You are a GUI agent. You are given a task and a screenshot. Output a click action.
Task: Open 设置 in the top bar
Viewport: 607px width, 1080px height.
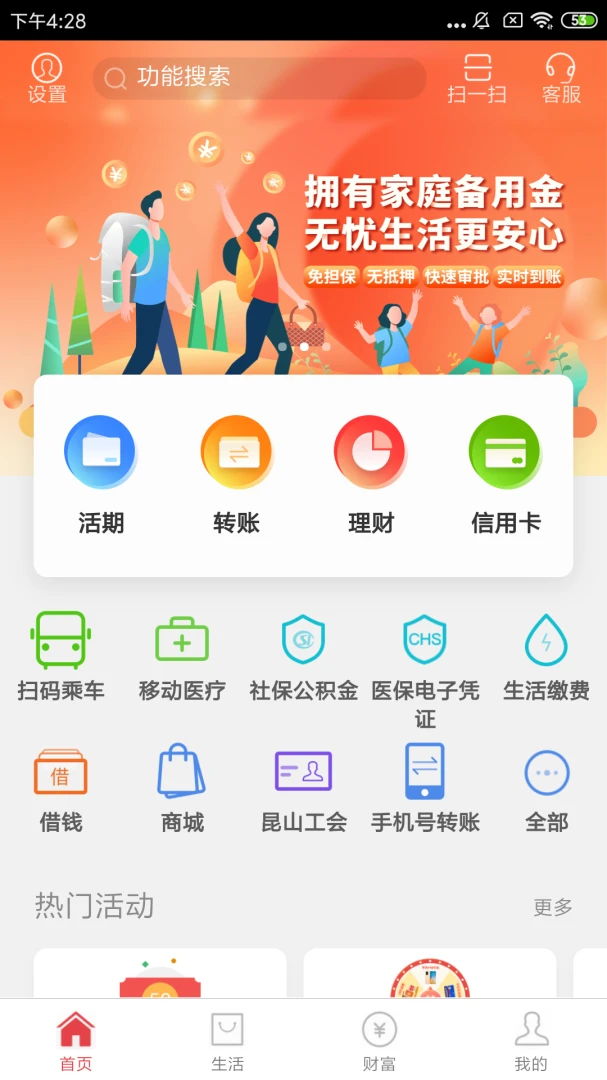pyautogui.click(x=47, y=78)
